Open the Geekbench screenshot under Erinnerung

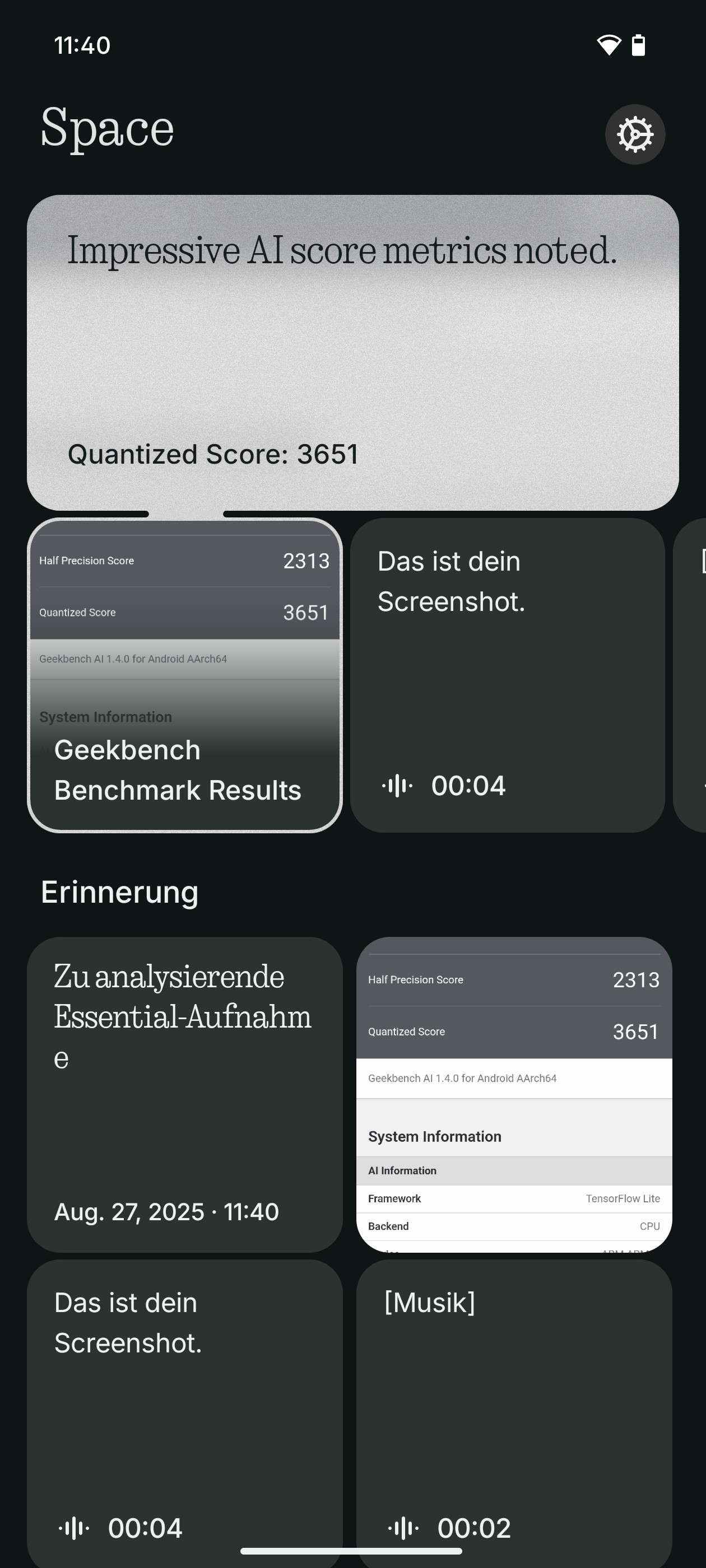[514, 1094]
